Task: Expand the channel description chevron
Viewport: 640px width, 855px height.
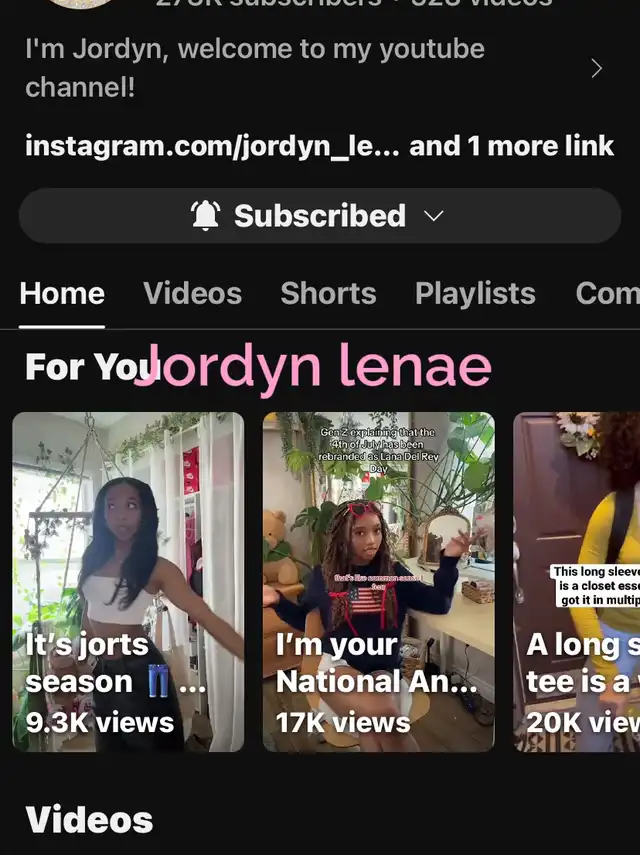Action: click(597, 68)
